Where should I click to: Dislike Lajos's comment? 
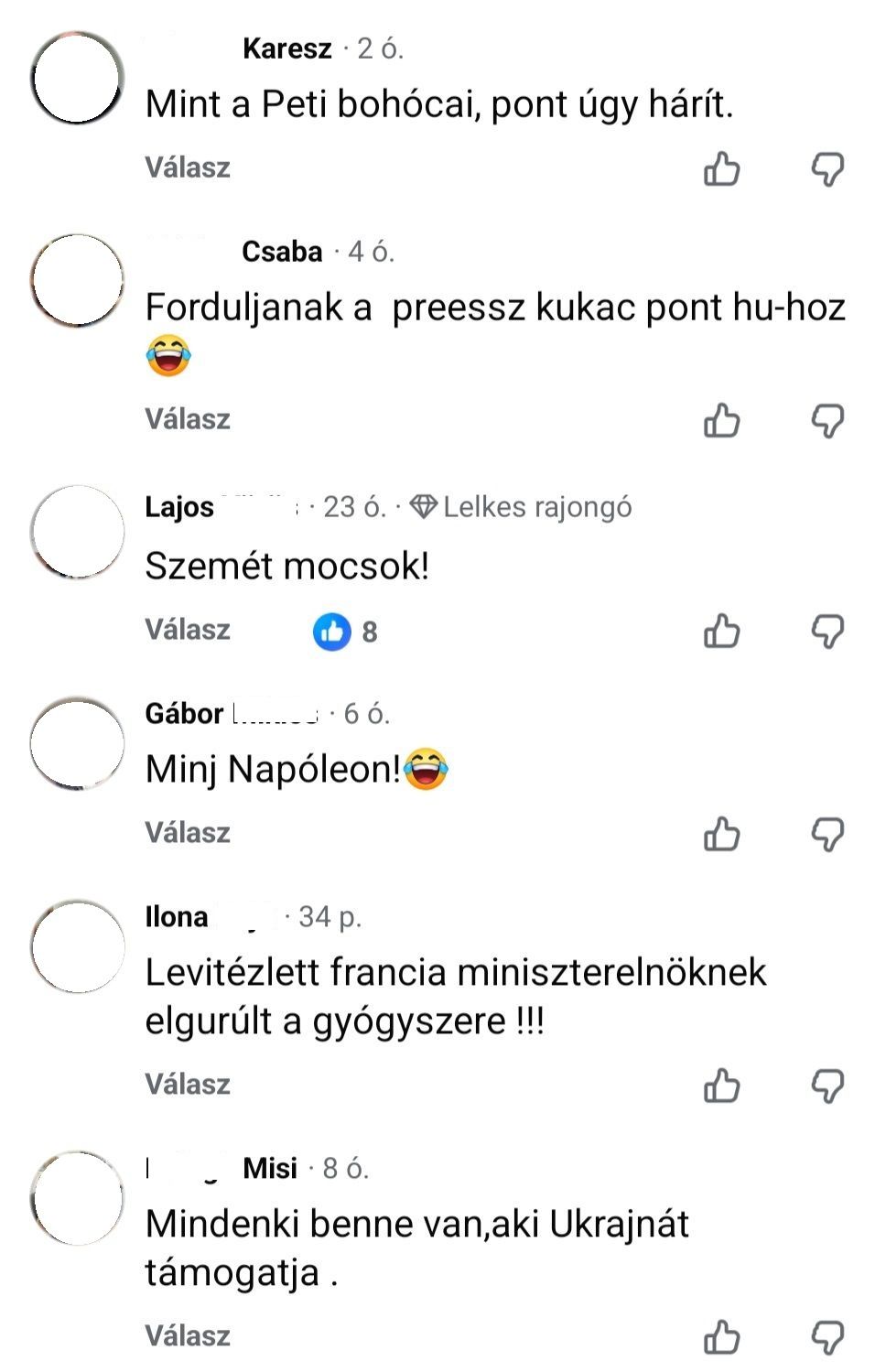tap(827, 632)
